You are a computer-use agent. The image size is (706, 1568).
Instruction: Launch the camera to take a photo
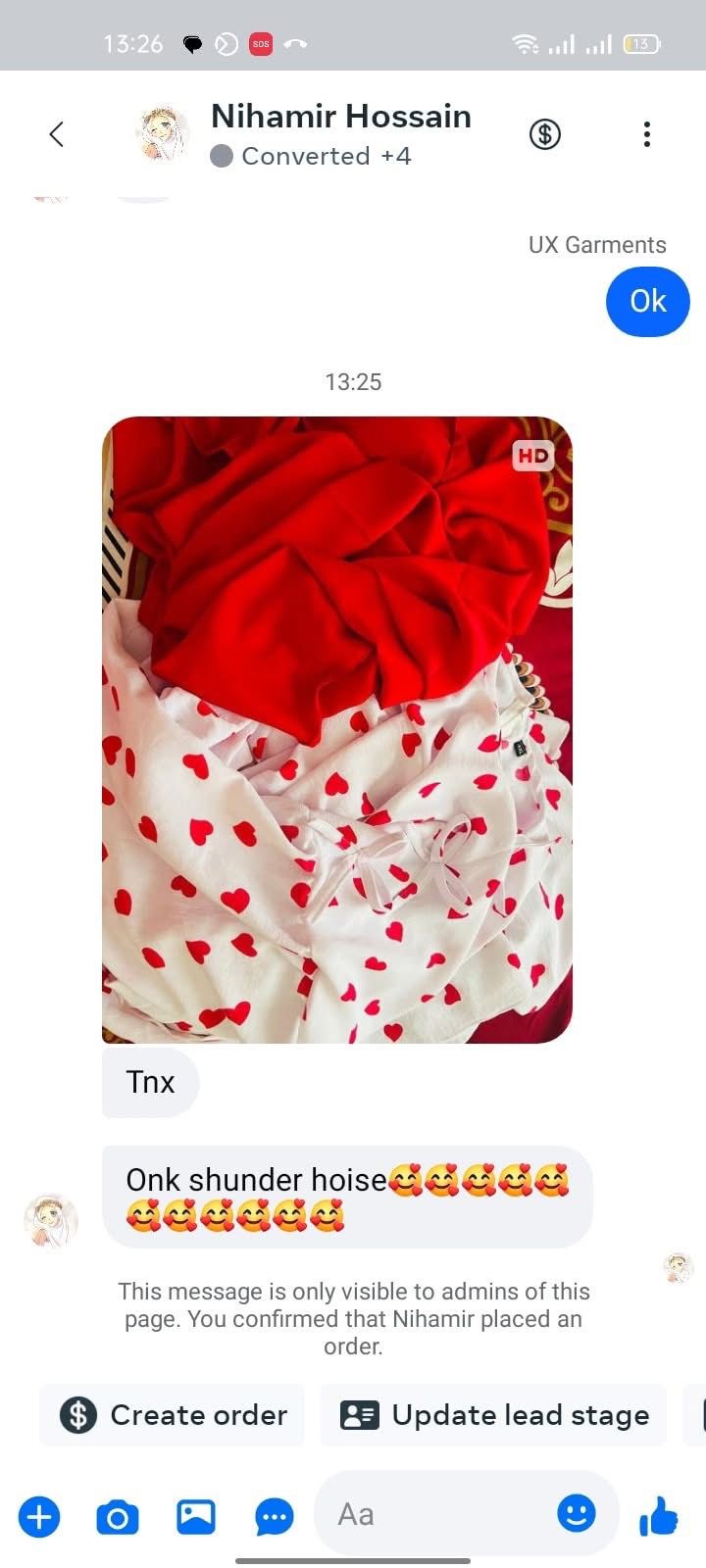pyautogui.click(x=118, y=1517)
